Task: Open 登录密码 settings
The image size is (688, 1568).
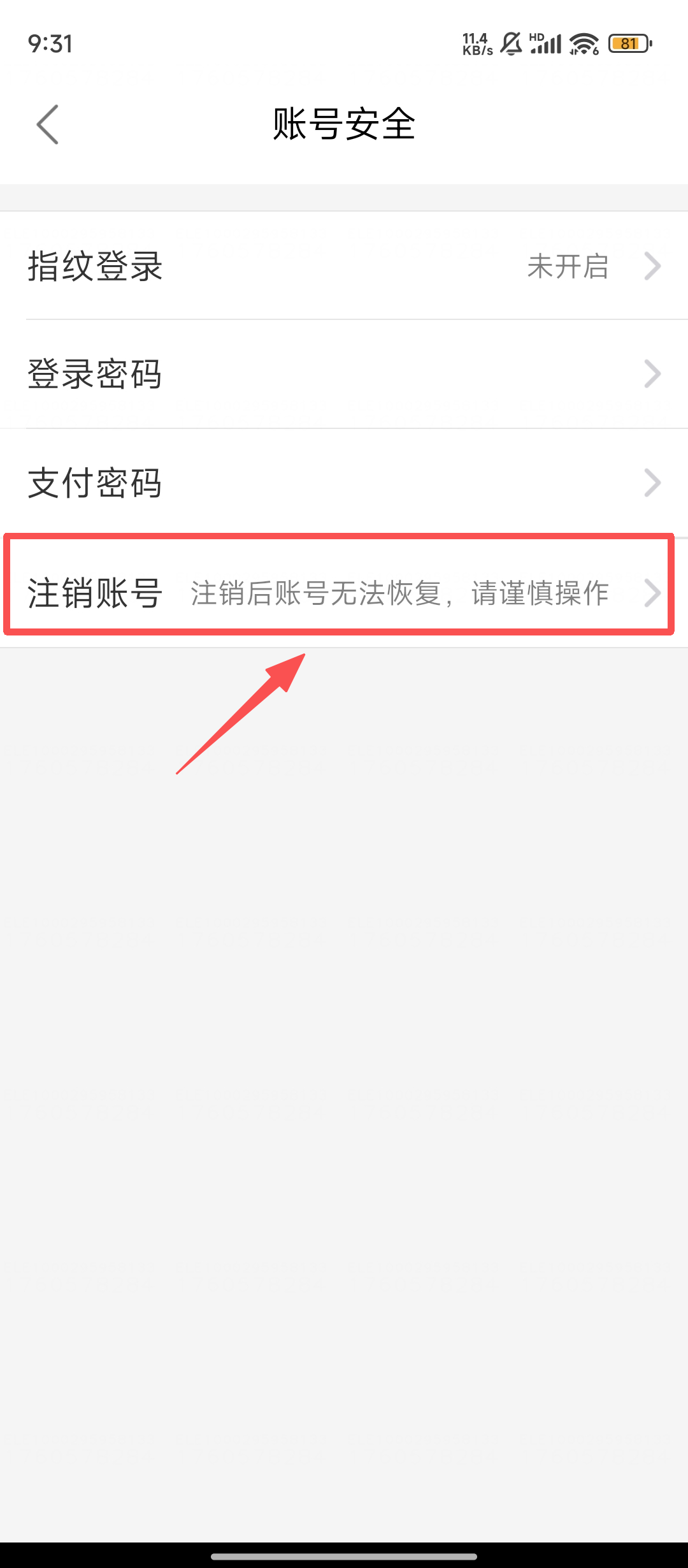Action: [344, 374]
